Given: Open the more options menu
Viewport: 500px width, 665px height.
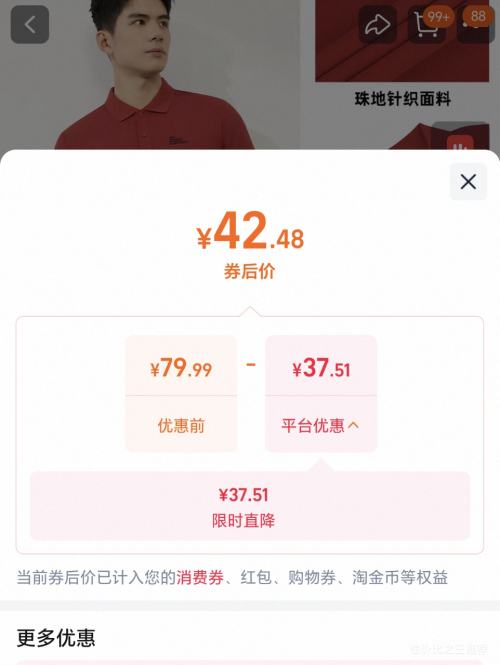Looking at the screenshot, I should pyautogui.click(x=476, y=25).
